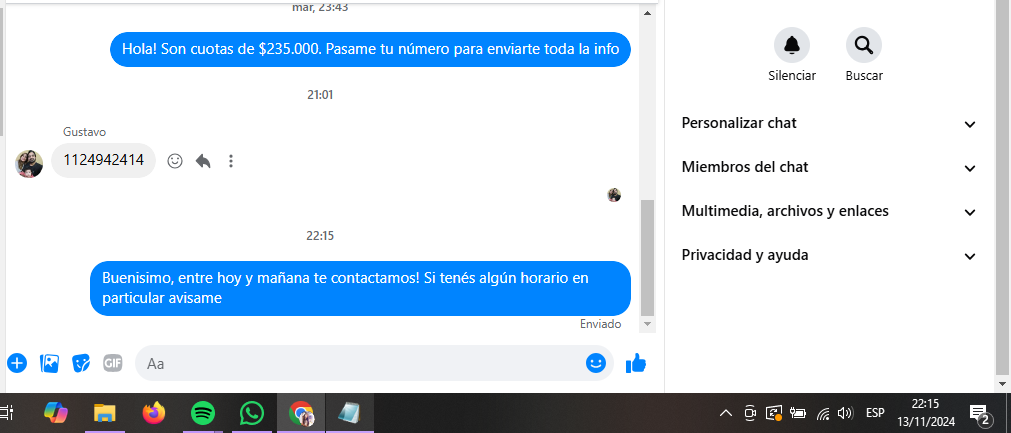Screen dimensions: 1011x433
Task: Open the emoji picker in the message box
Action: pos(596,363)
